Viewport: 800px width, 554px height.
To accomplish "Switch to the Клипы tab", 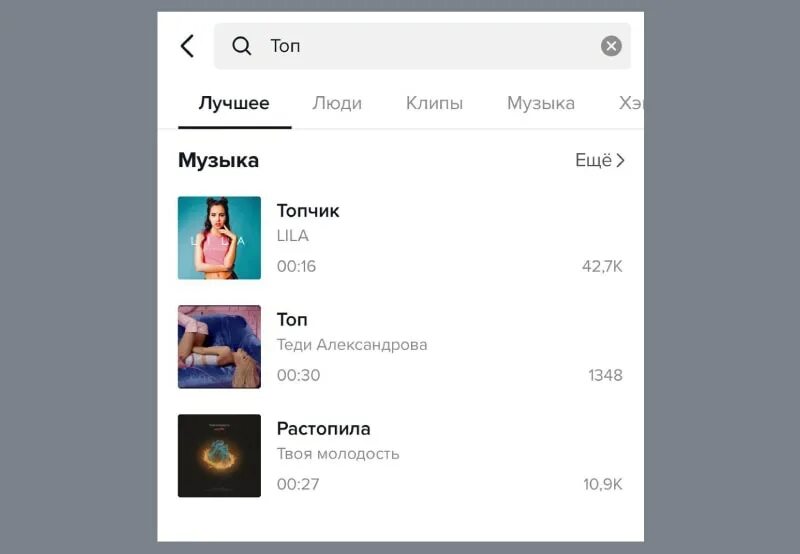I will coord(434,103).
